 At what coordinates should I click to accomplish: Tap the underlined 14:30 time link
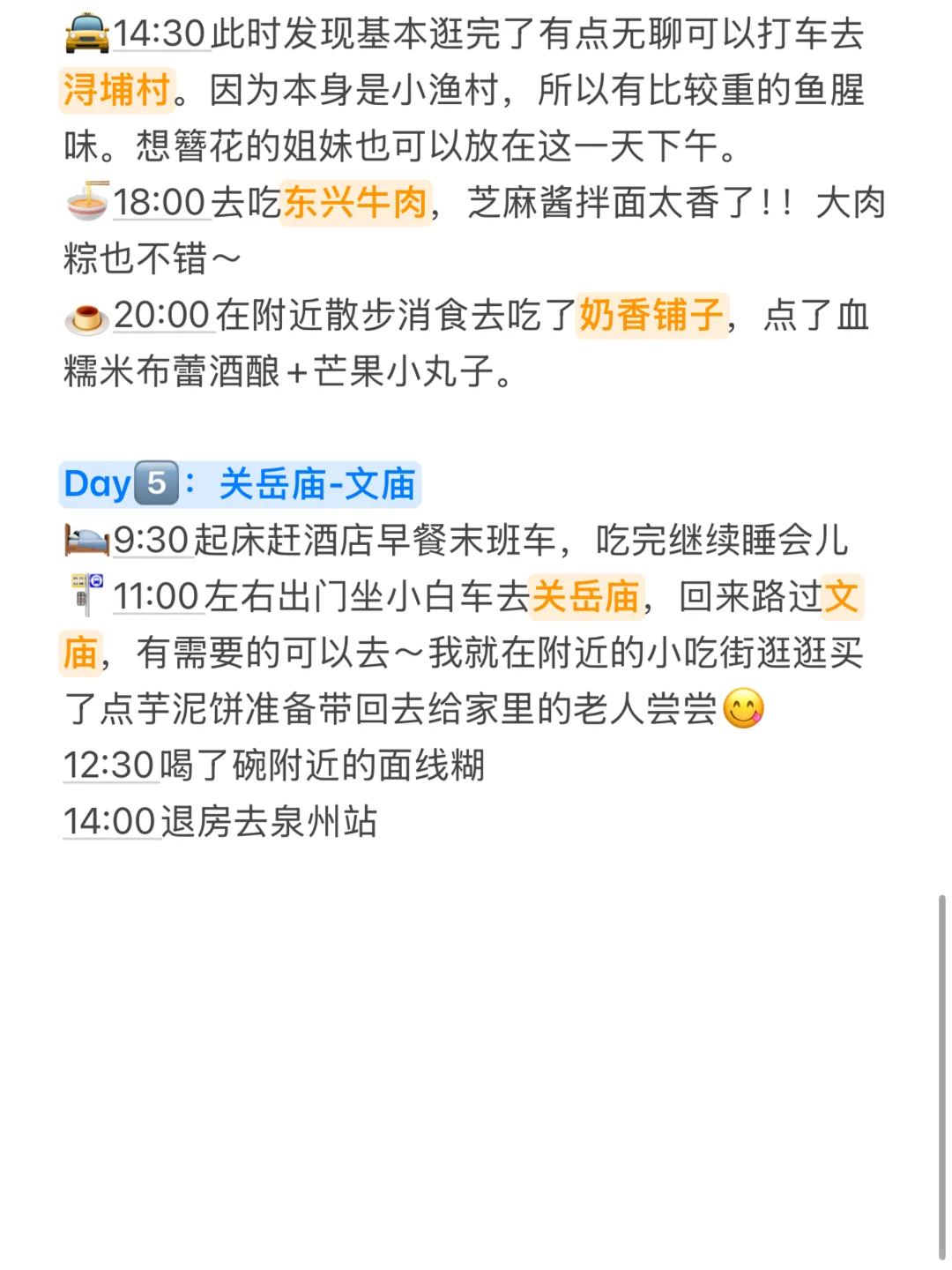(160, 34)
